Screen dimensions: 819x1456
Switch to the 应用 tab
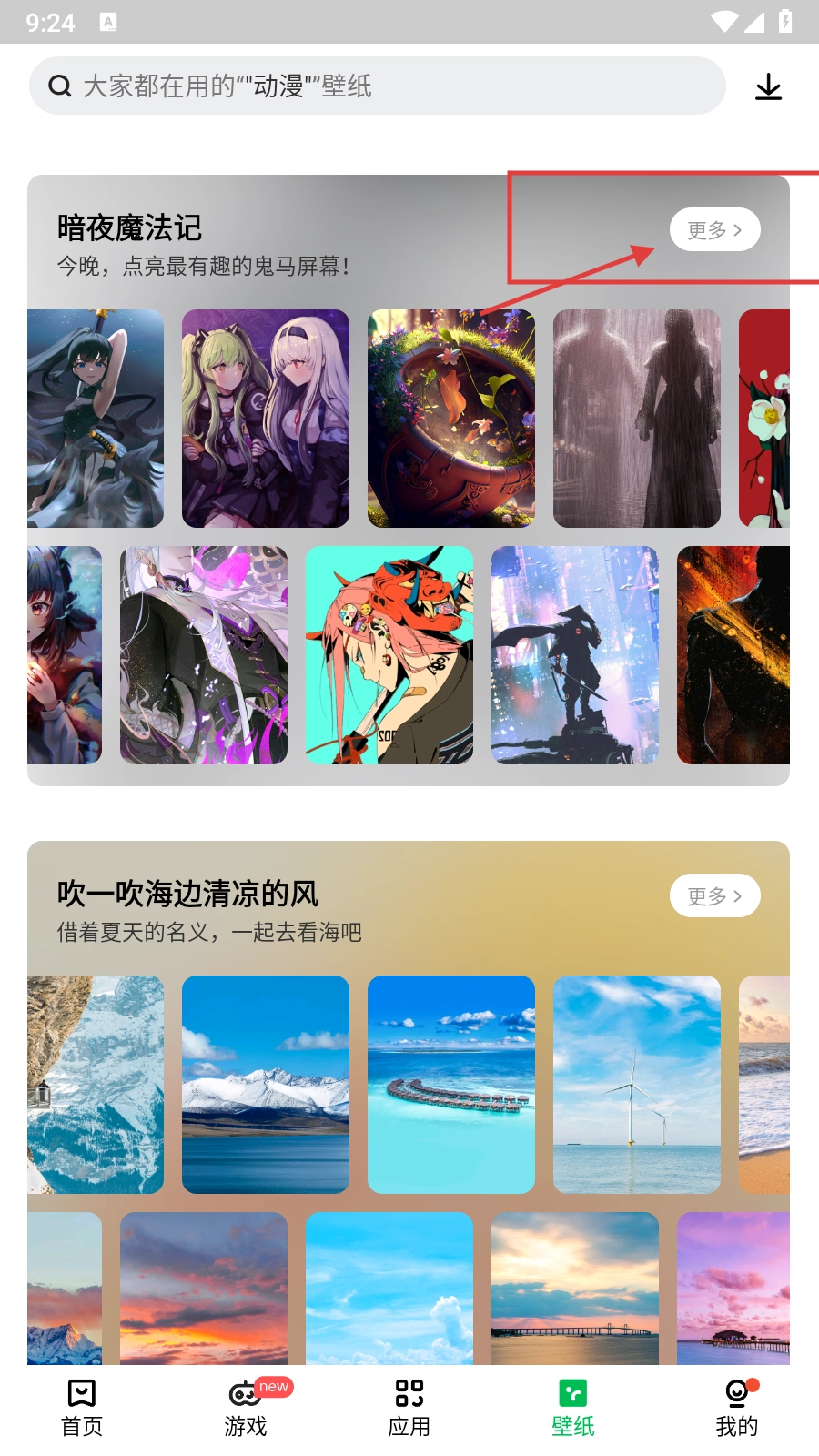tap(409, 1408)
